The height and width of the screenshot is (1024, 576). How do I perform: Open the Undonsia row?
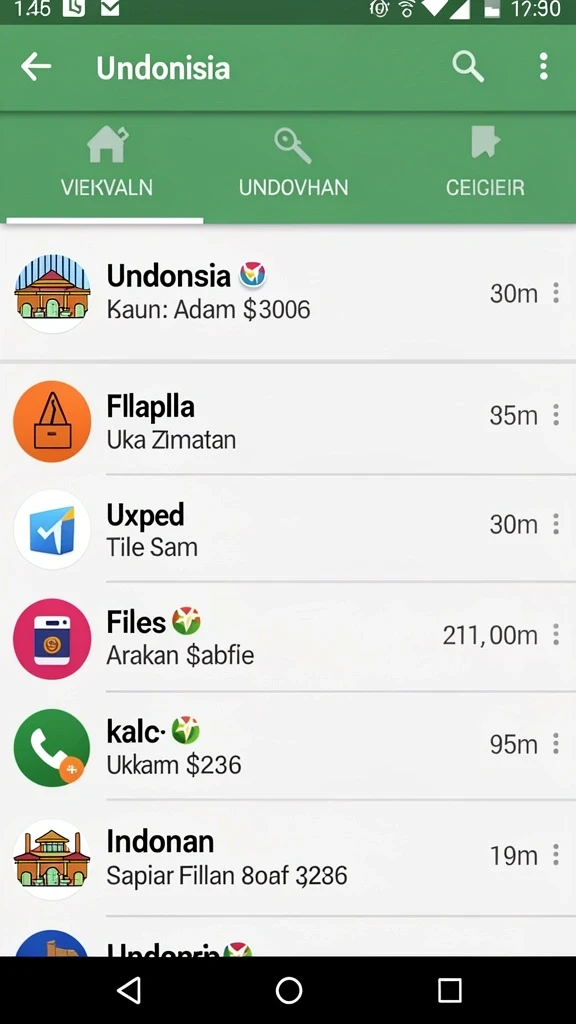coord(288,293)
